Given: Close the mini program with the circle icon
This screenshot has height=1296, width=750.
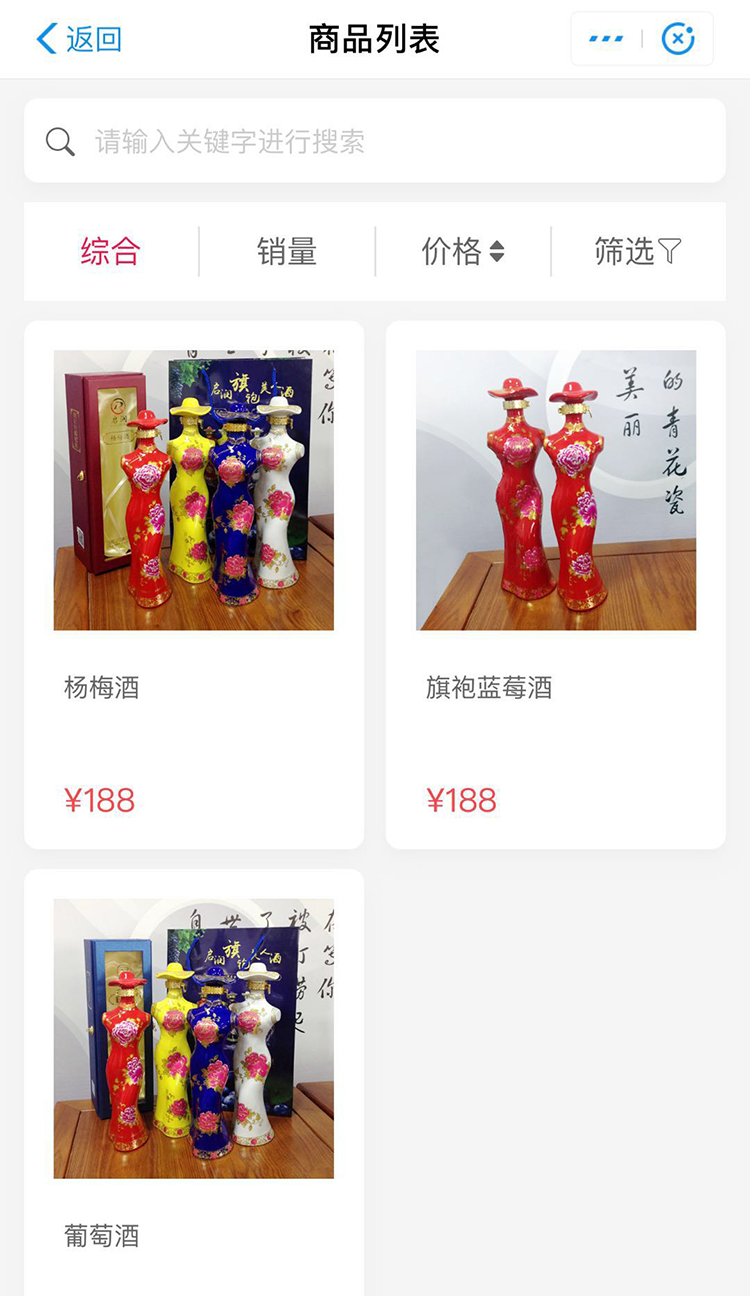Looking at the screenshot, I should [678, 39].
